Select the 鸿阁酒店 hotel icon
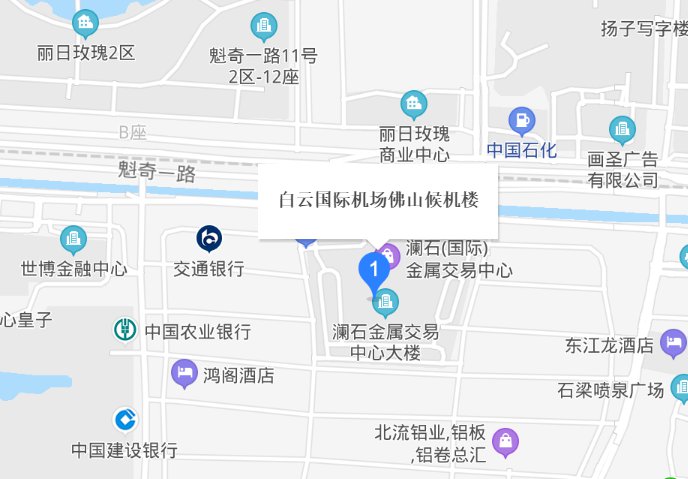Viewport: 688px width, 479px height. coord(184,375)
